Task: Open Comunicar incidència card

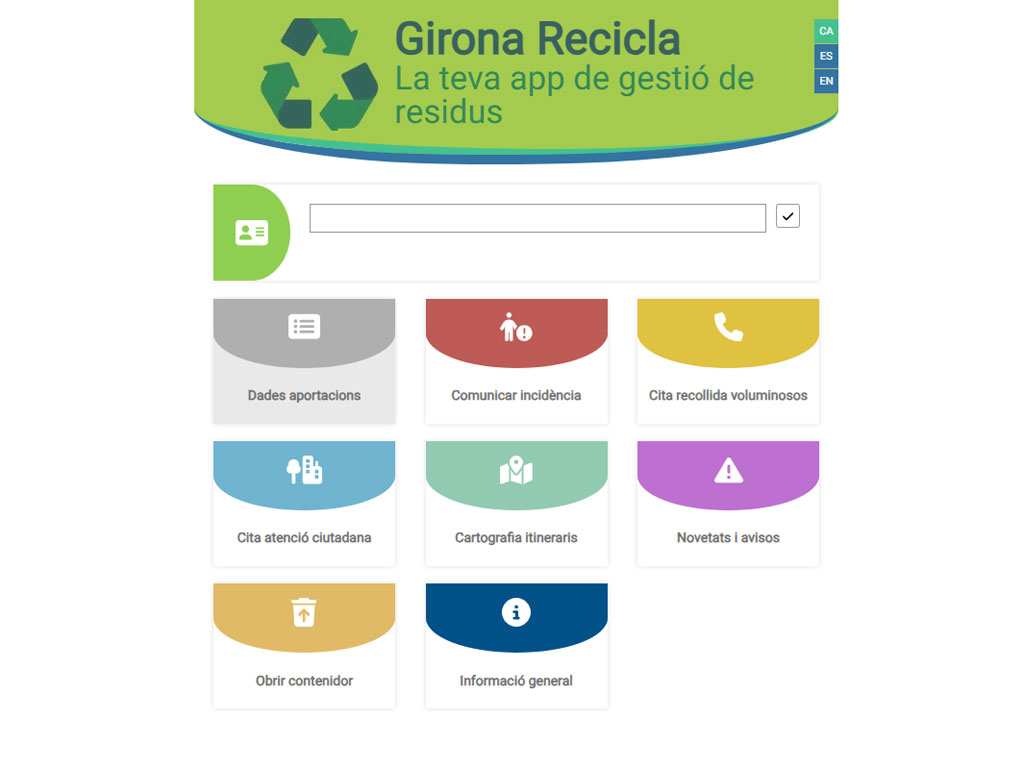Action: (516, 360)
